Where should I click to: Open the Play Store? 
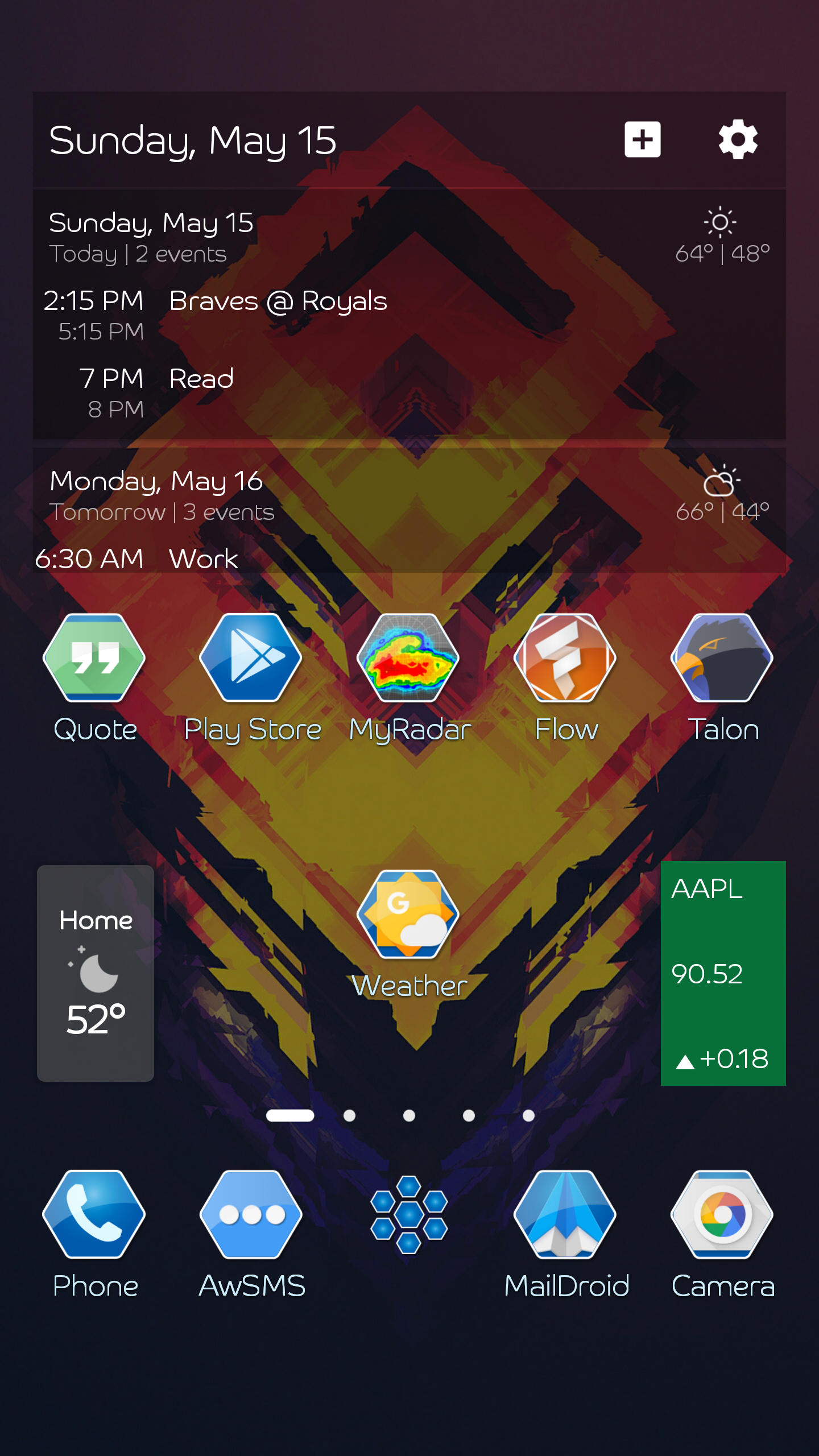coord(251,658)
